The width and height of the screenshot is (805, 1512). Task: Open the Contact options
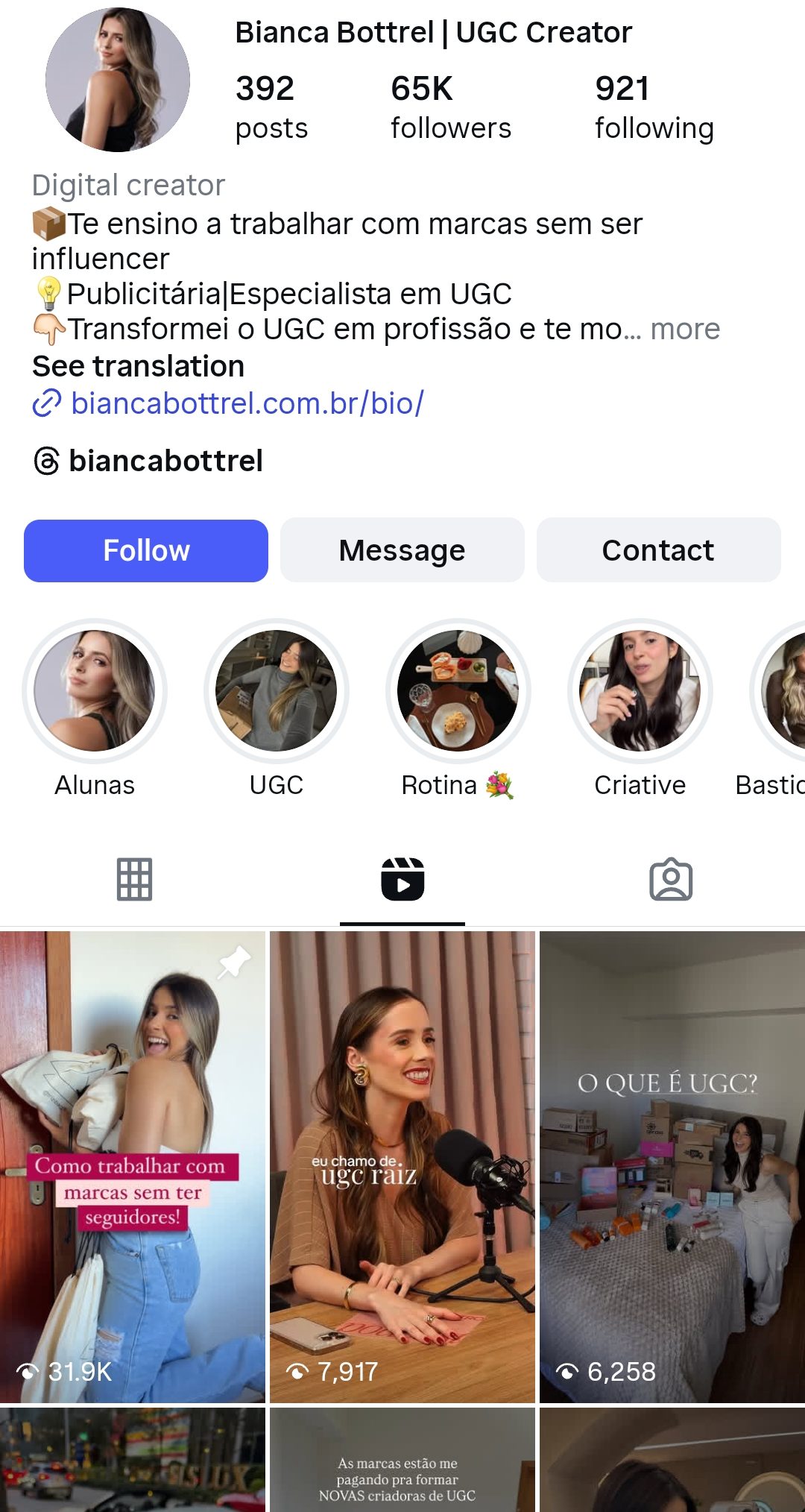pos(658,551)
